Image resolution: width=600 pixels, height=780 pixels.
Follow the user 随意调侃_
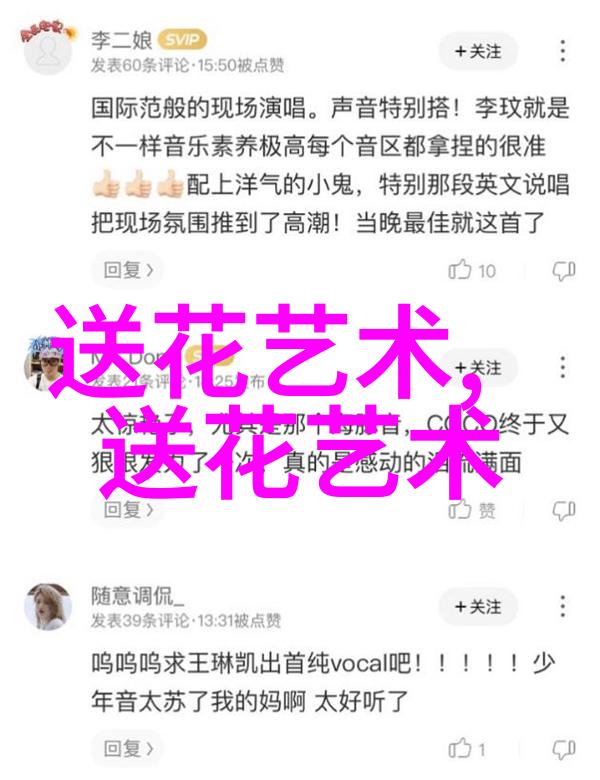[x=478, y=607]
